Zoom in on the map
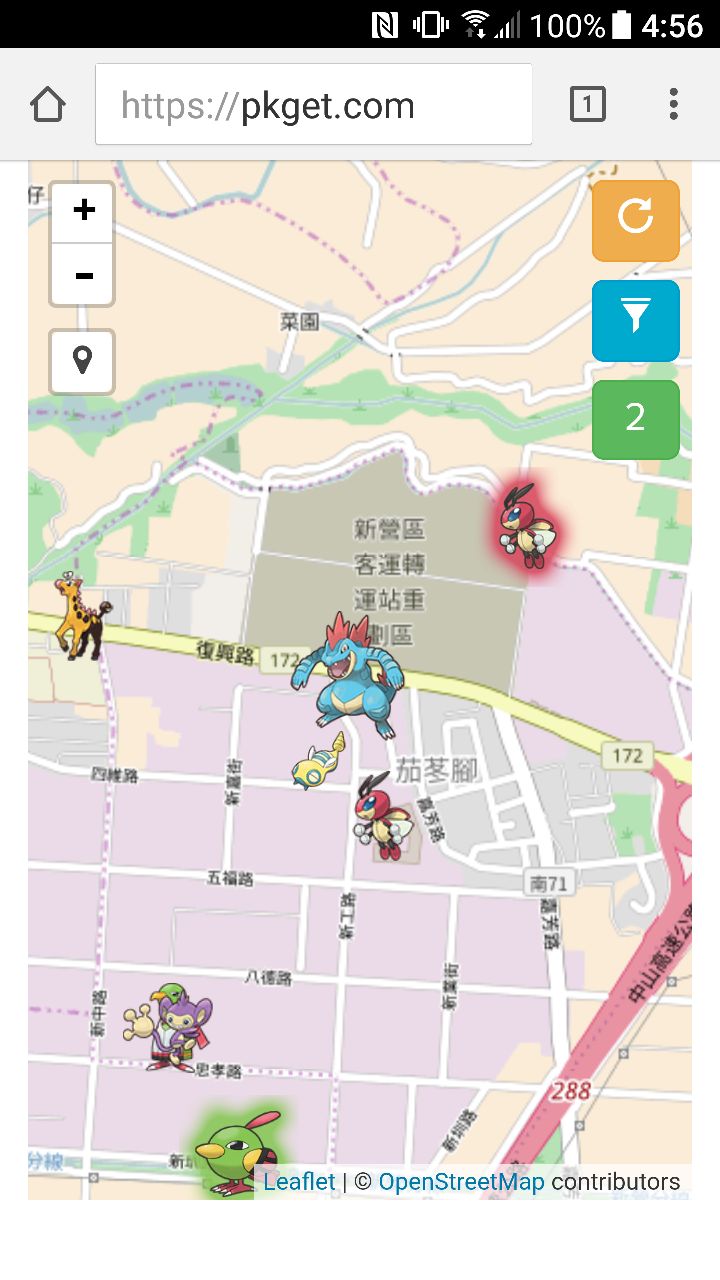Viewport: 720px width, 1280px height. pos(83,211)
